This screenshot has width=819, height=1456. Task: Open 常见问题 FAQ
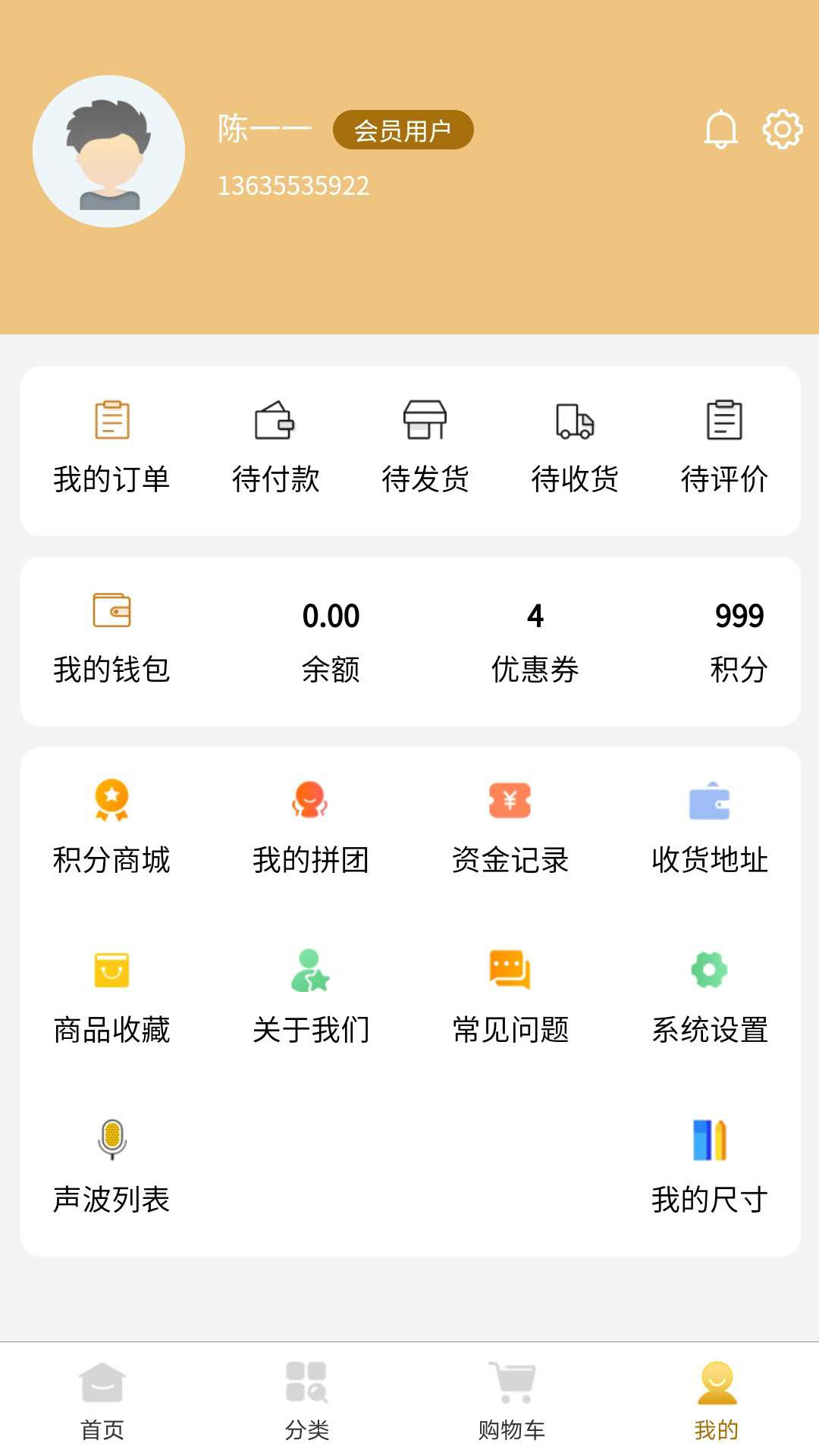[x=510, y=998]
